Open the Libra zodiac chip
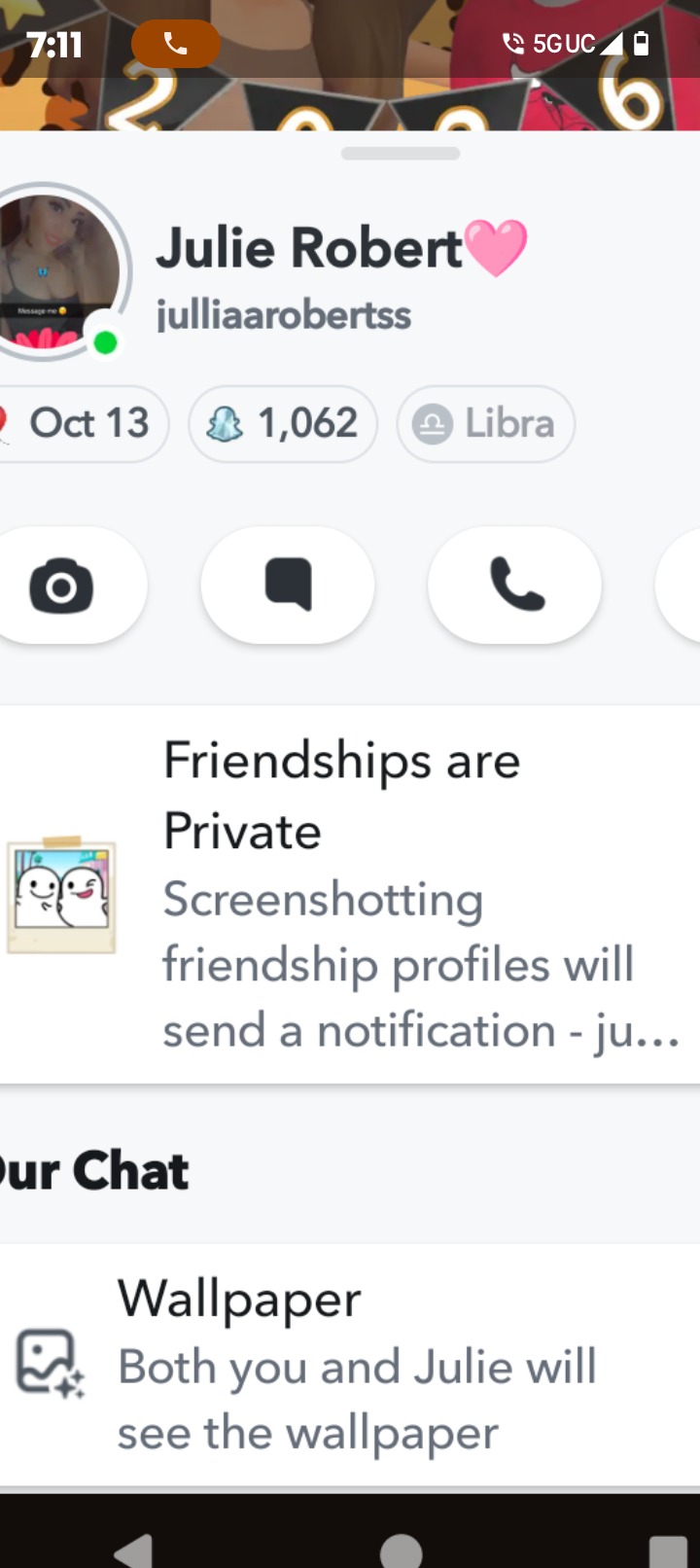Screen dimensions: 700x1568 485,424
